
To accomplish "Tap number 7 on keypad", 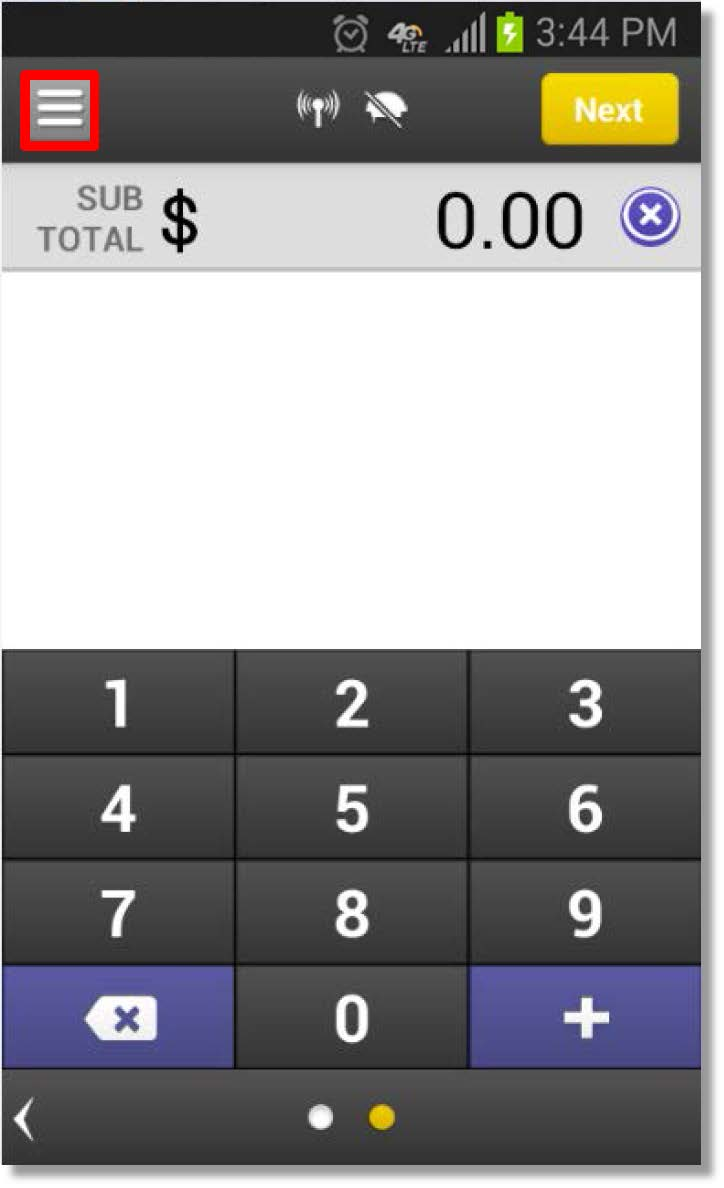I will click(118, 914).
